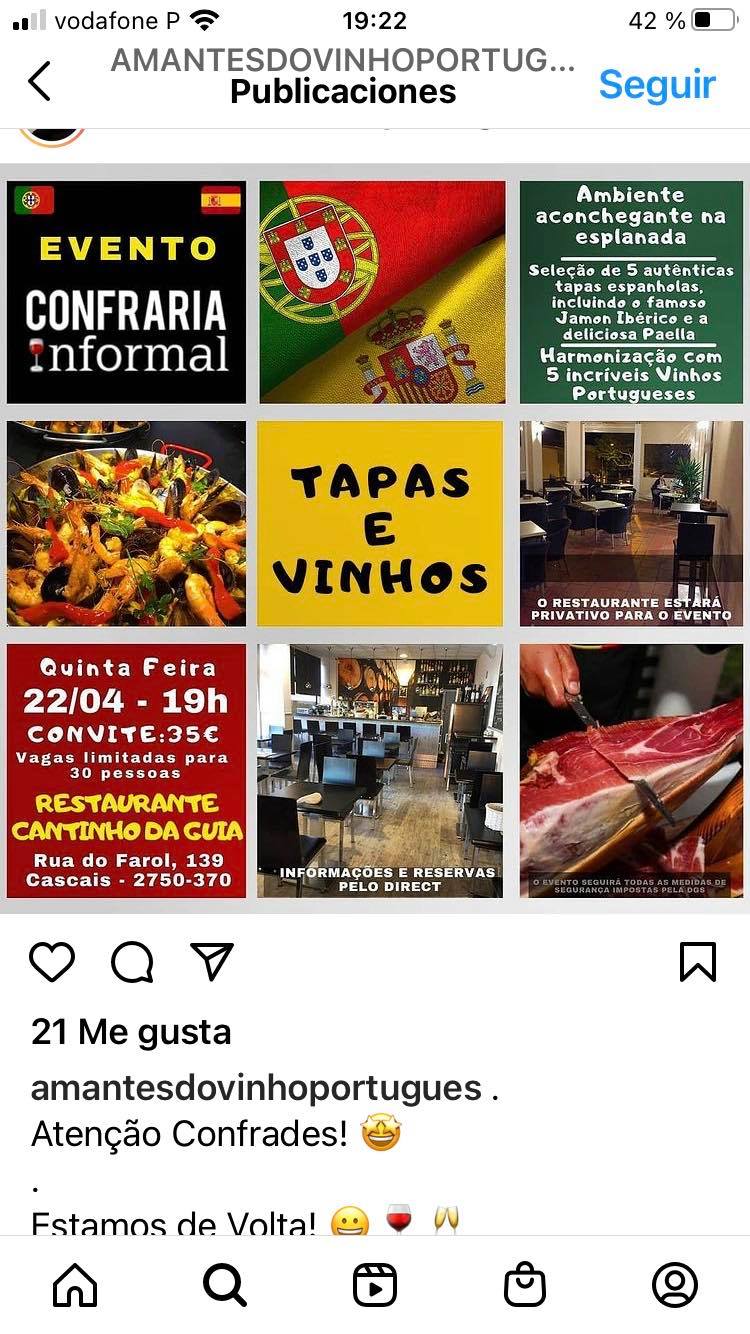Follow the account with Seguir
This screenshot has height=1334, width=750.
click(x=657, y=84)
